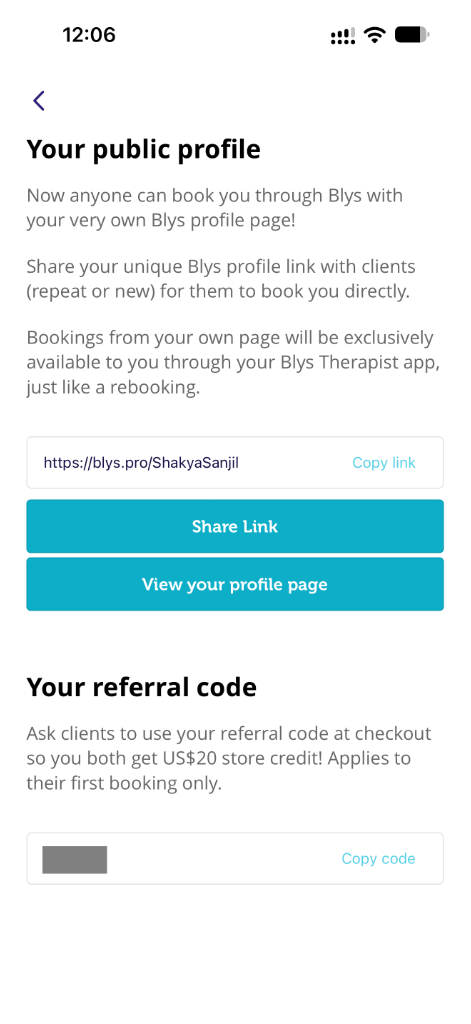The height and width of the screenshot is (1024, 471).
Task: Go back using the top arrow
Action: click(39, 101)
